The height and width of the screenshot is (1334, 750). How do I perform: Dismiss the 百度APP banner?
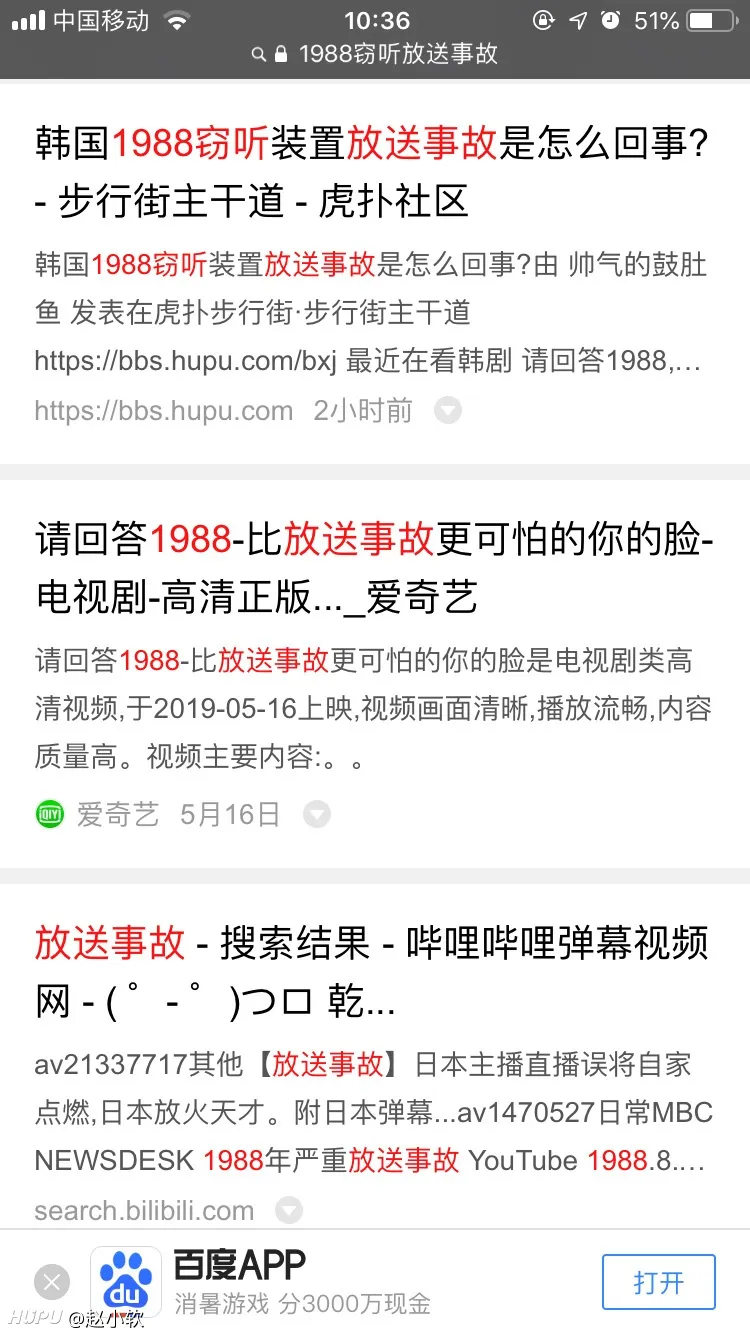[51, 1282]
